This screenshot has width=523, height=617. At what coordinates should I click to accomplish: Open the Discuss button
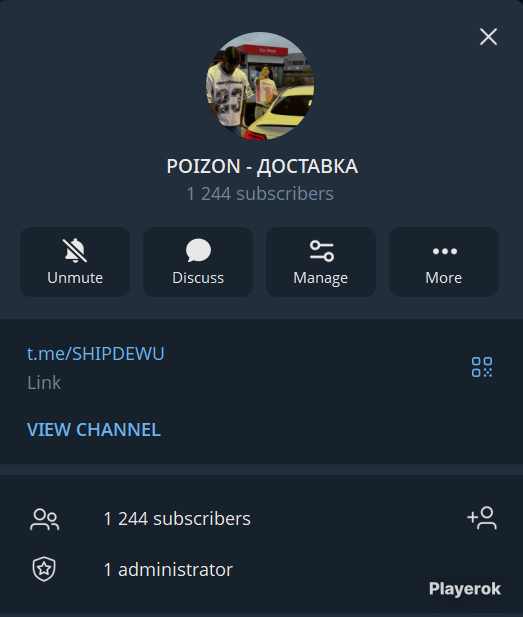(198, 262)
